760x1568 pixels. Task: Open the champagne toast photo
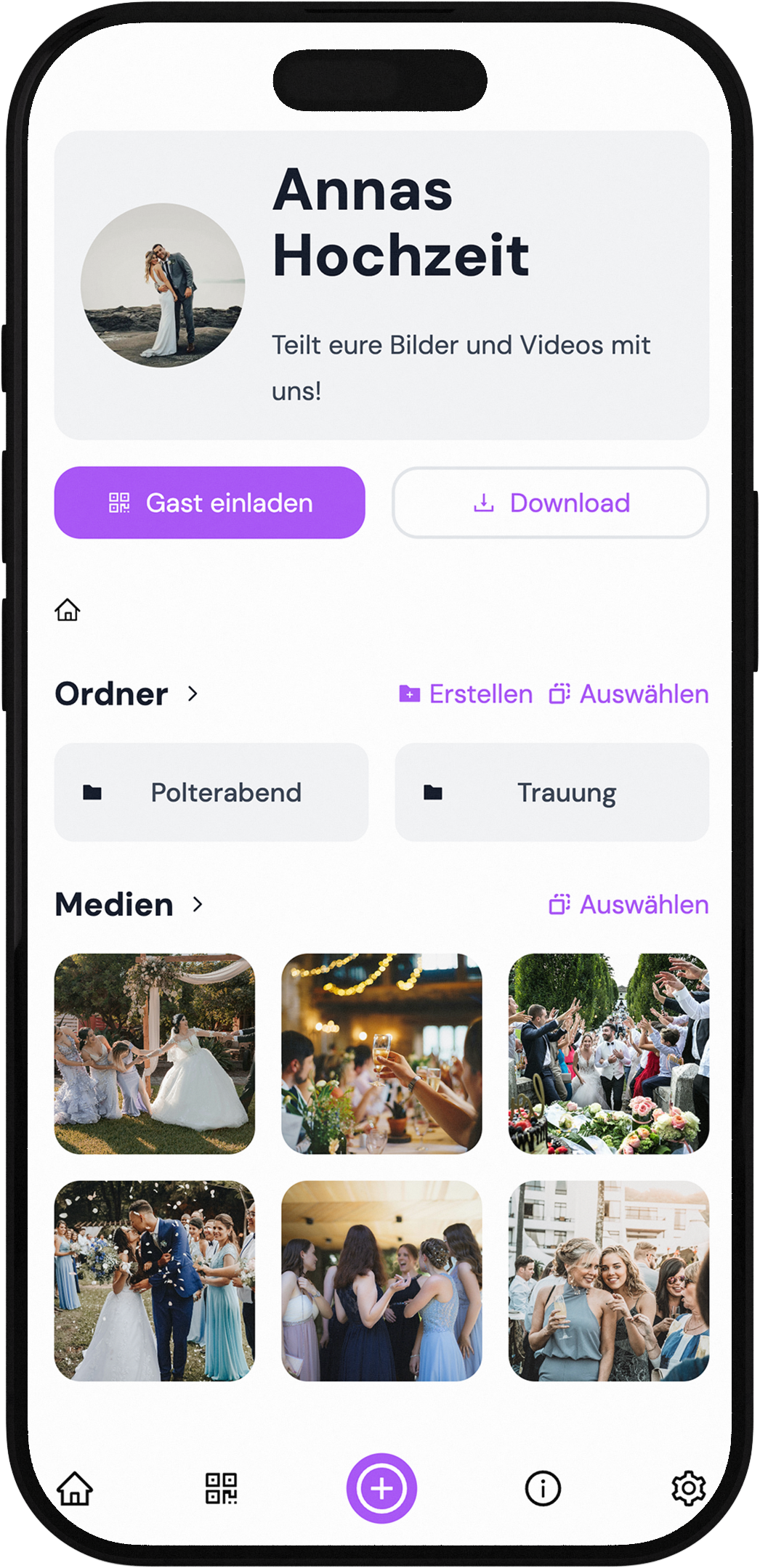381,1054
